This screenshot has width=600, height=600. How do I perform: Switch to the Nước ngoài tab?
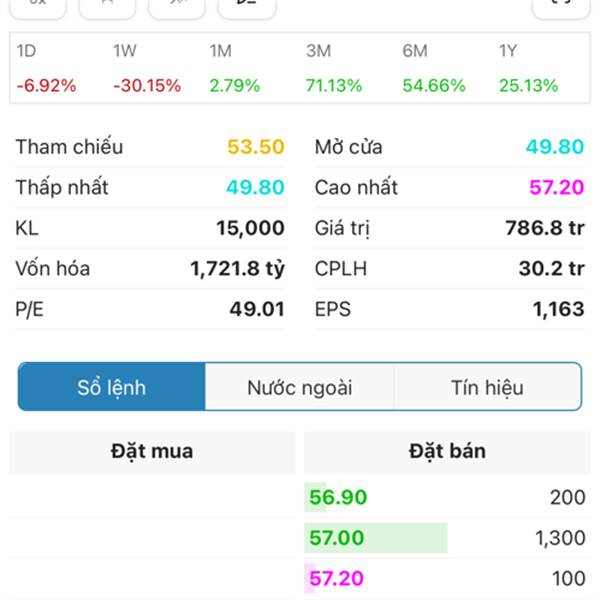tap(299, 388)
